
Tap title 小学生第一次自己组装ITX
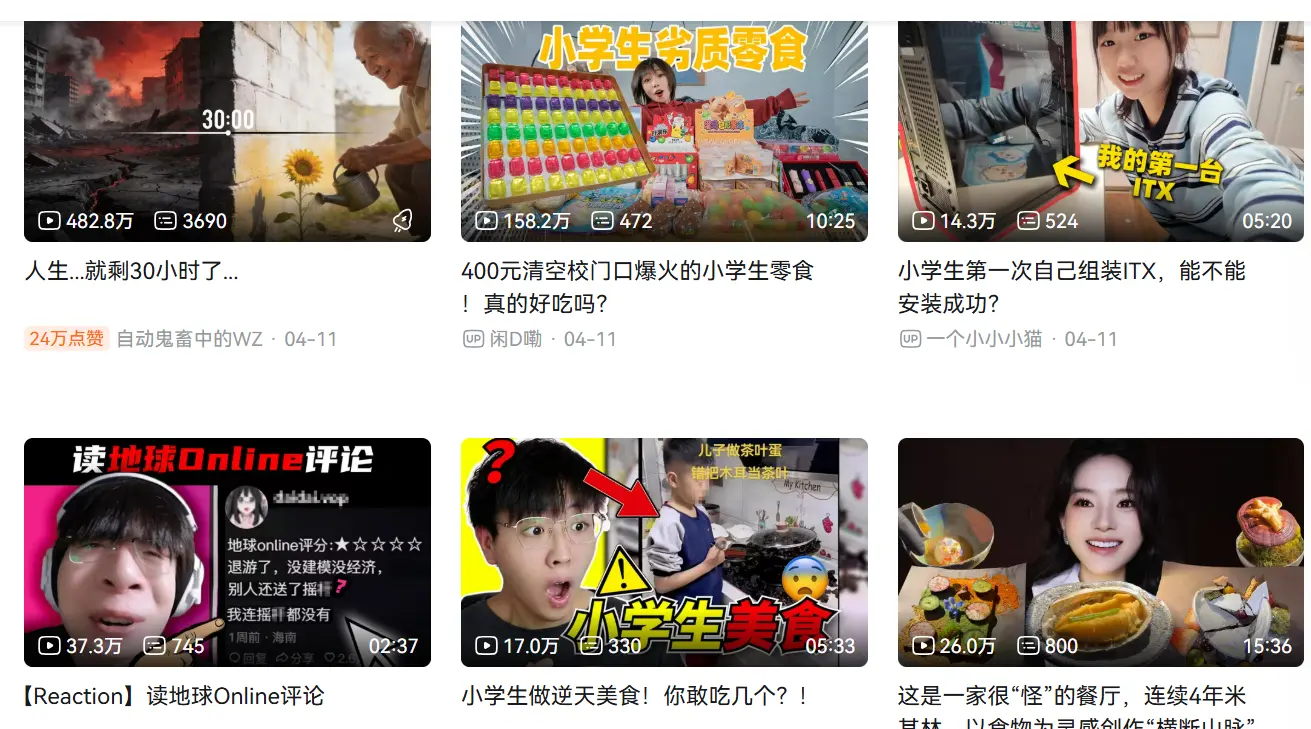pyautogui.click(x=1071, y=271)
